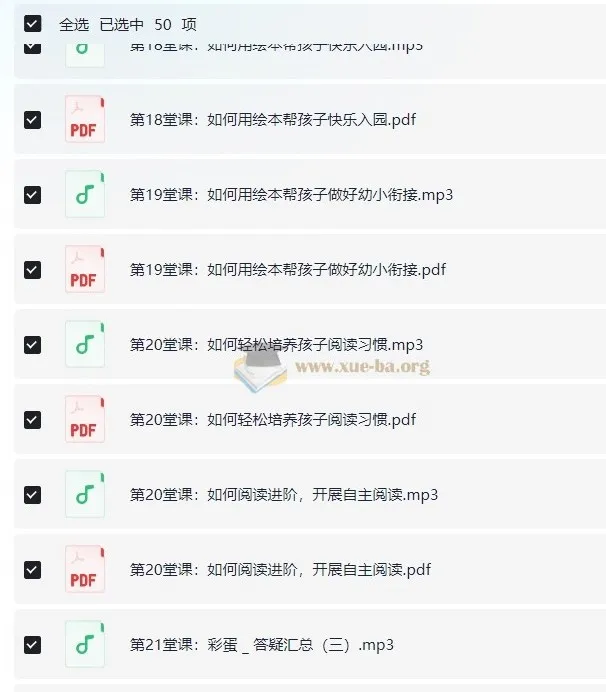Uncheck 第20堂课 如何轻松培养孩子阅读习惯.pdf
The width and height of the screenshot is (606, 692).
32,420
